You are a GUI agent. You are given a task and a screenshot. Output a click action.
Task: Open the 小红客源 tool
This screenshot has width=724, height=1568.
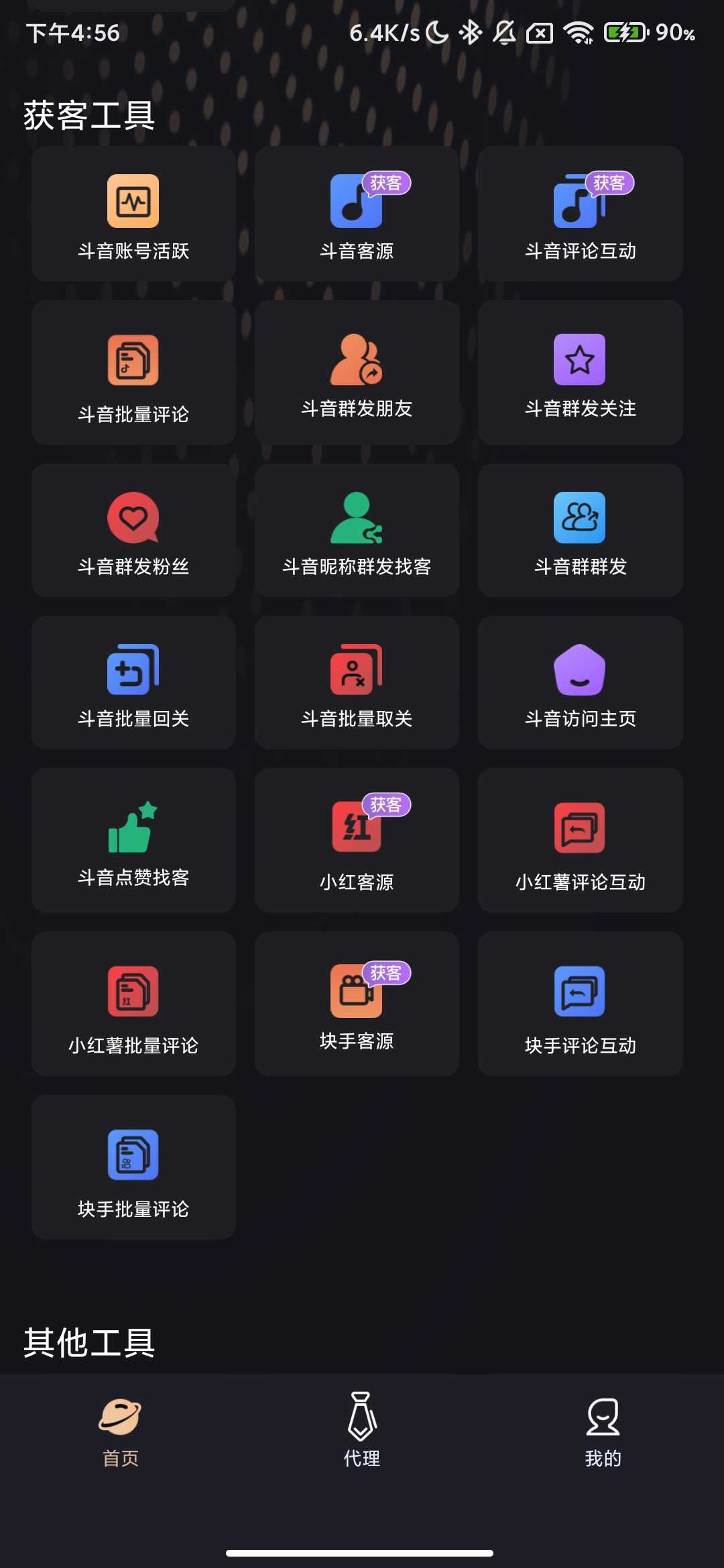point(357,840)
